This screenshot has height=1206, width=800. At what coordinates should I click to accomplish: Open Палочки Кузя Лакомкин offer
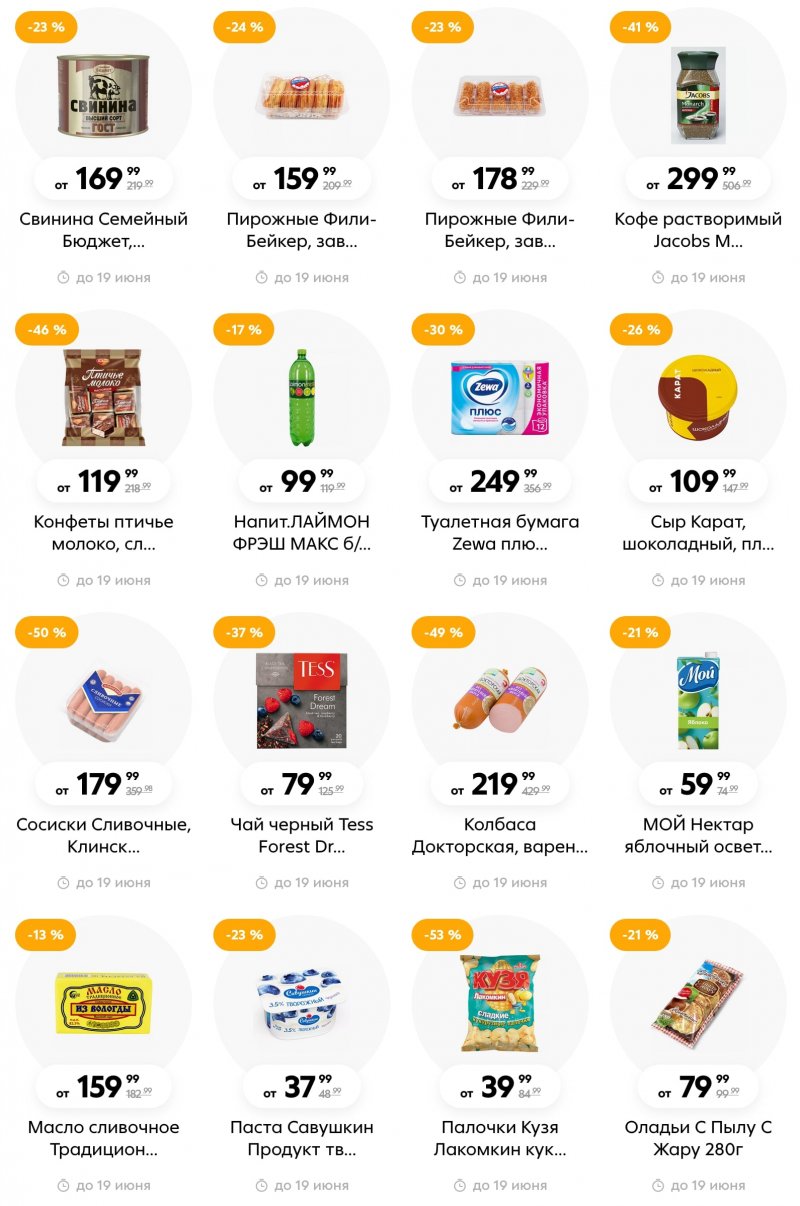pyautogui.click(x=499, y=1003)
